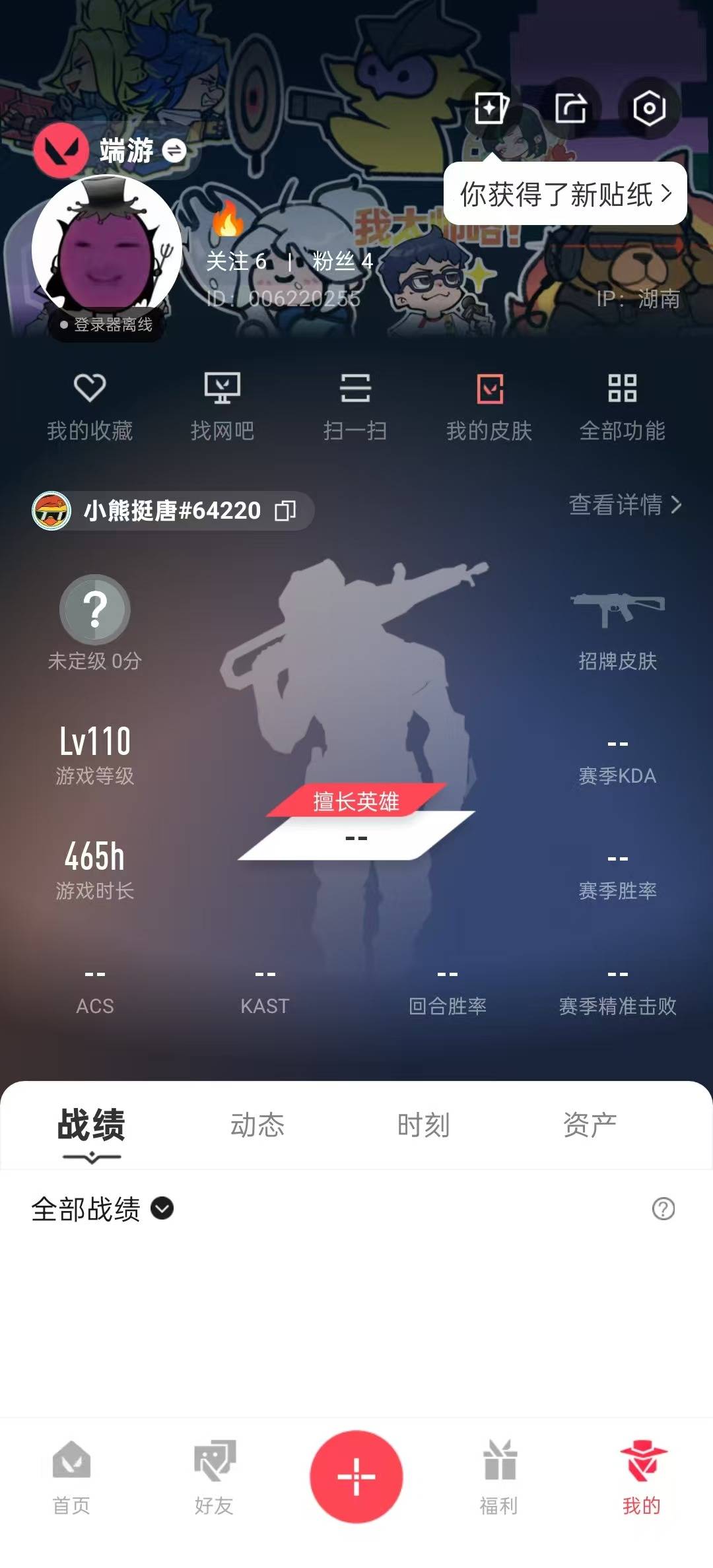Expand the 全部战绩 filter dropdown
Screen dimensions: 713x1568
tap(102, 1209)
